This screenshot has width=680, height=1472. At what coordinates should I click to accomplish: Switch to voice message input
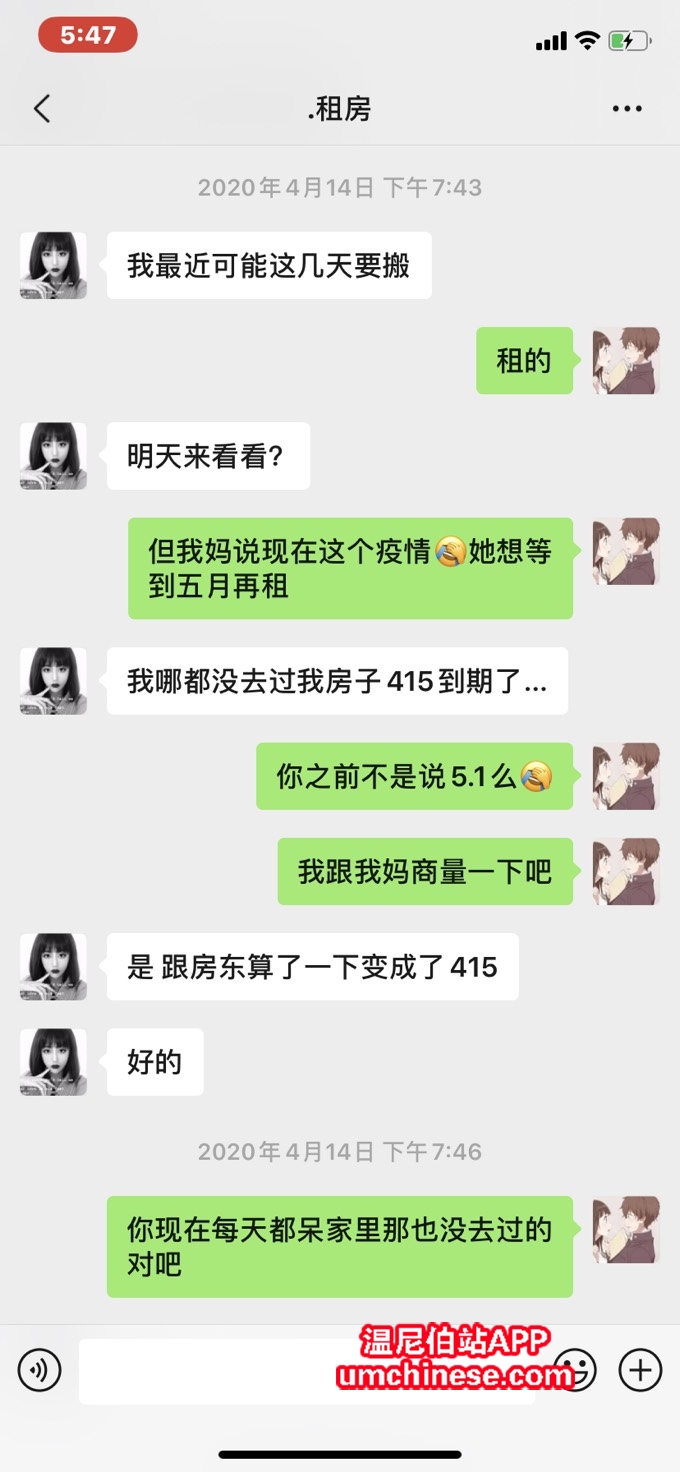(40, 1370)
